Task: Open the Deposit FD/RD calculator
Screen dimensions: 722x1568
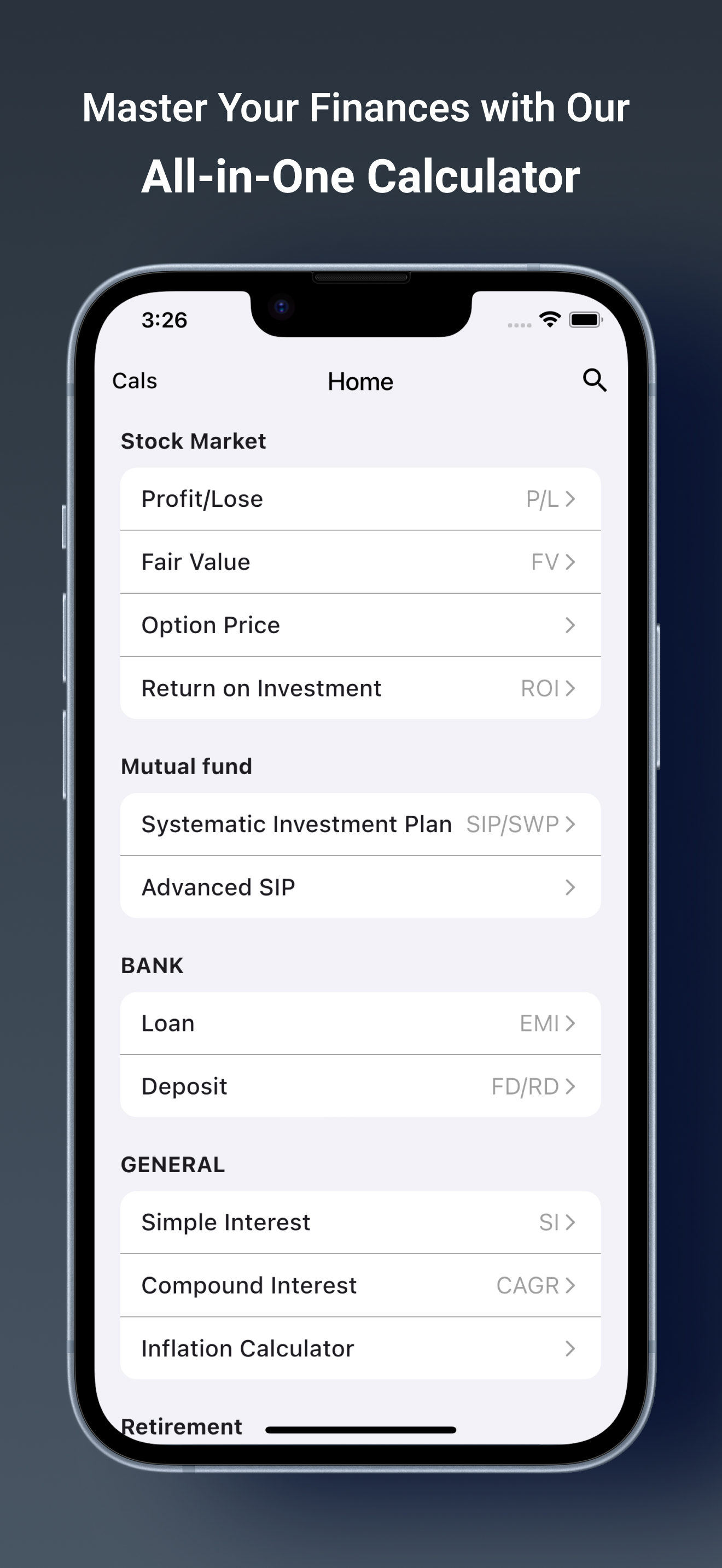Action: click(x=360, y=1085)
